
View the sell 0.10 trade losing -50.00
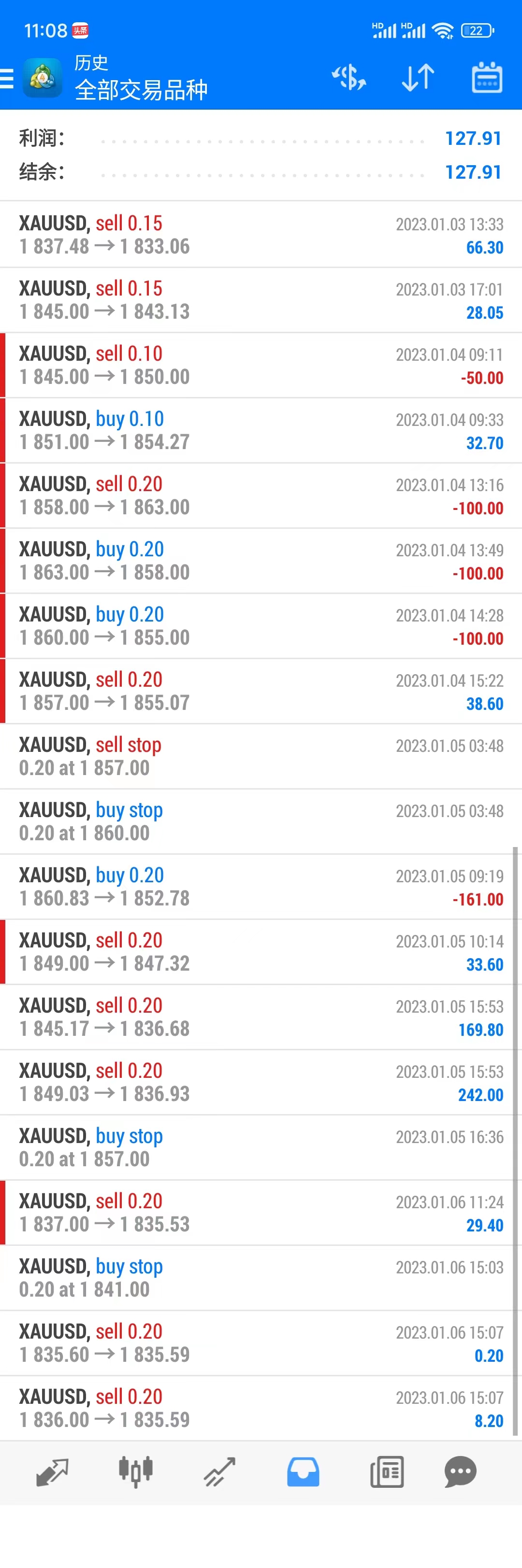tap(261, 365)
